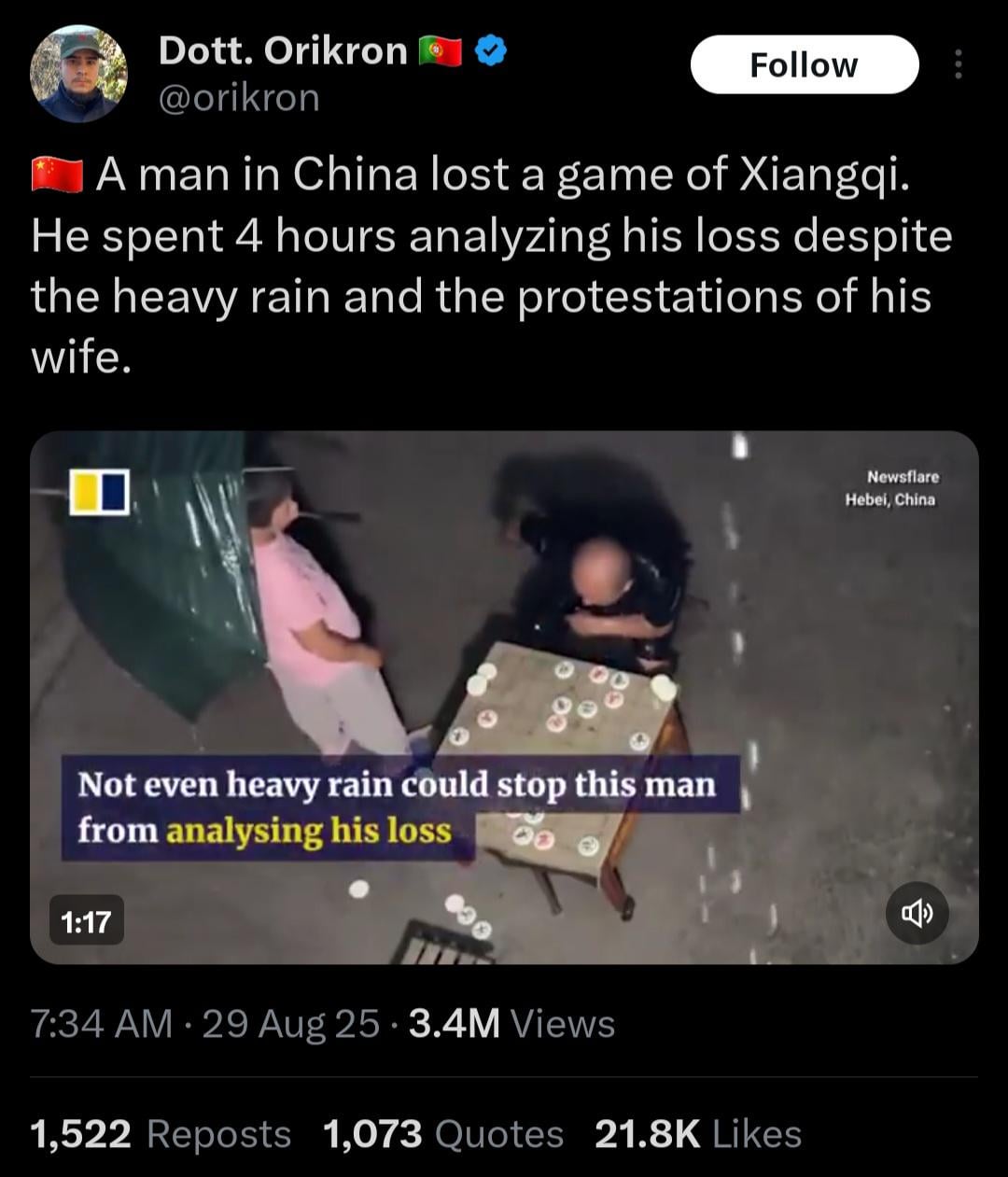Unmute the video sound

click(917, 914)
